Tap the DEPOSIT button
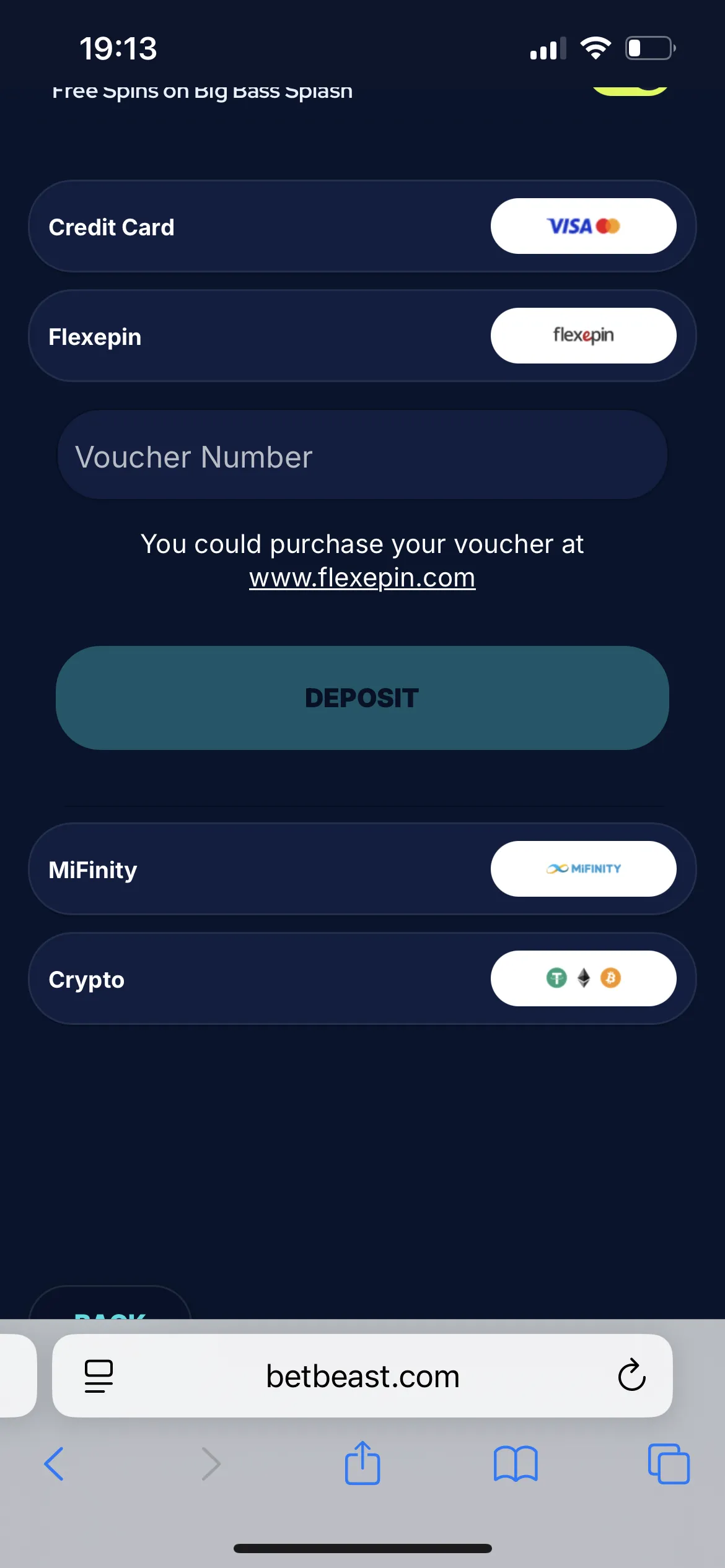 click(x=362, y=698)
